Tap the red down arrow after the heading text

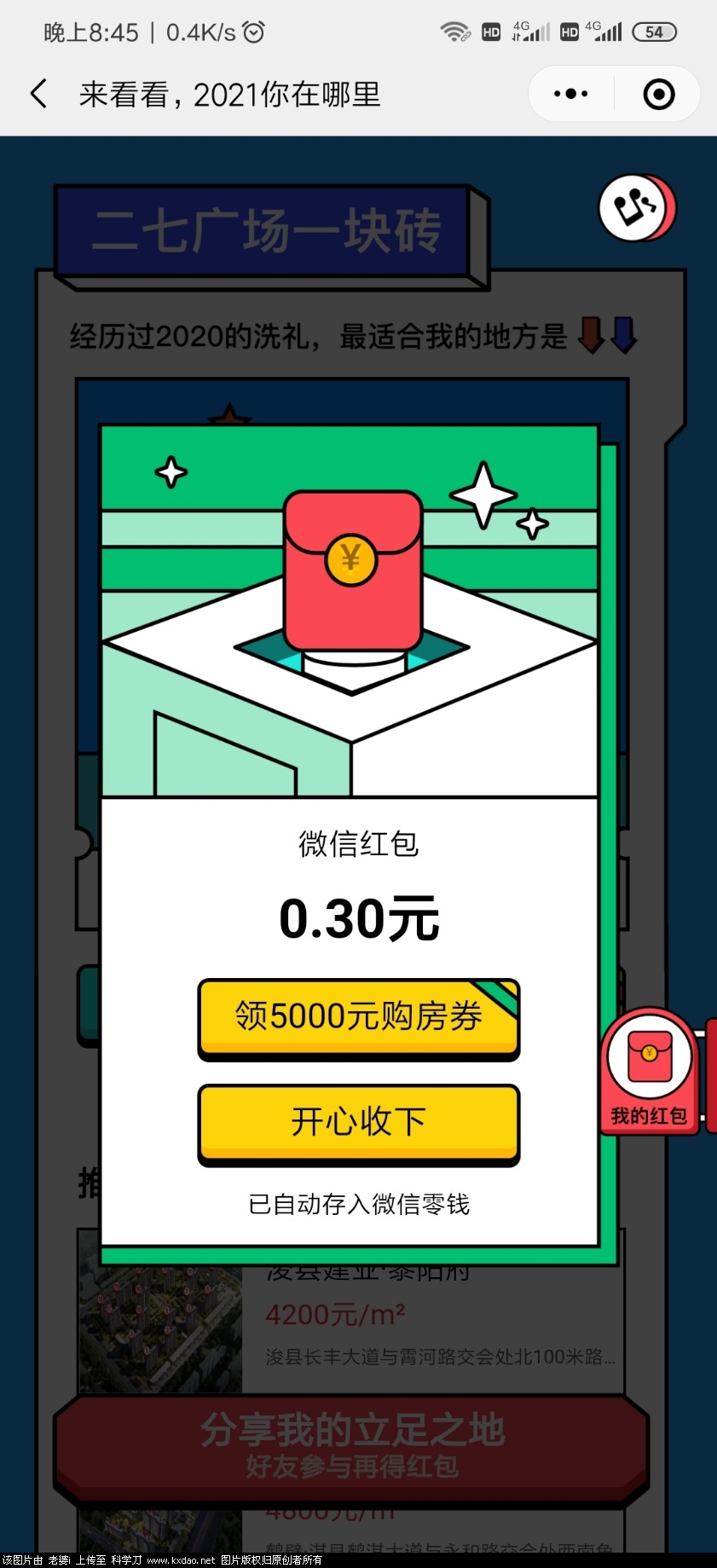coord(590,337)
